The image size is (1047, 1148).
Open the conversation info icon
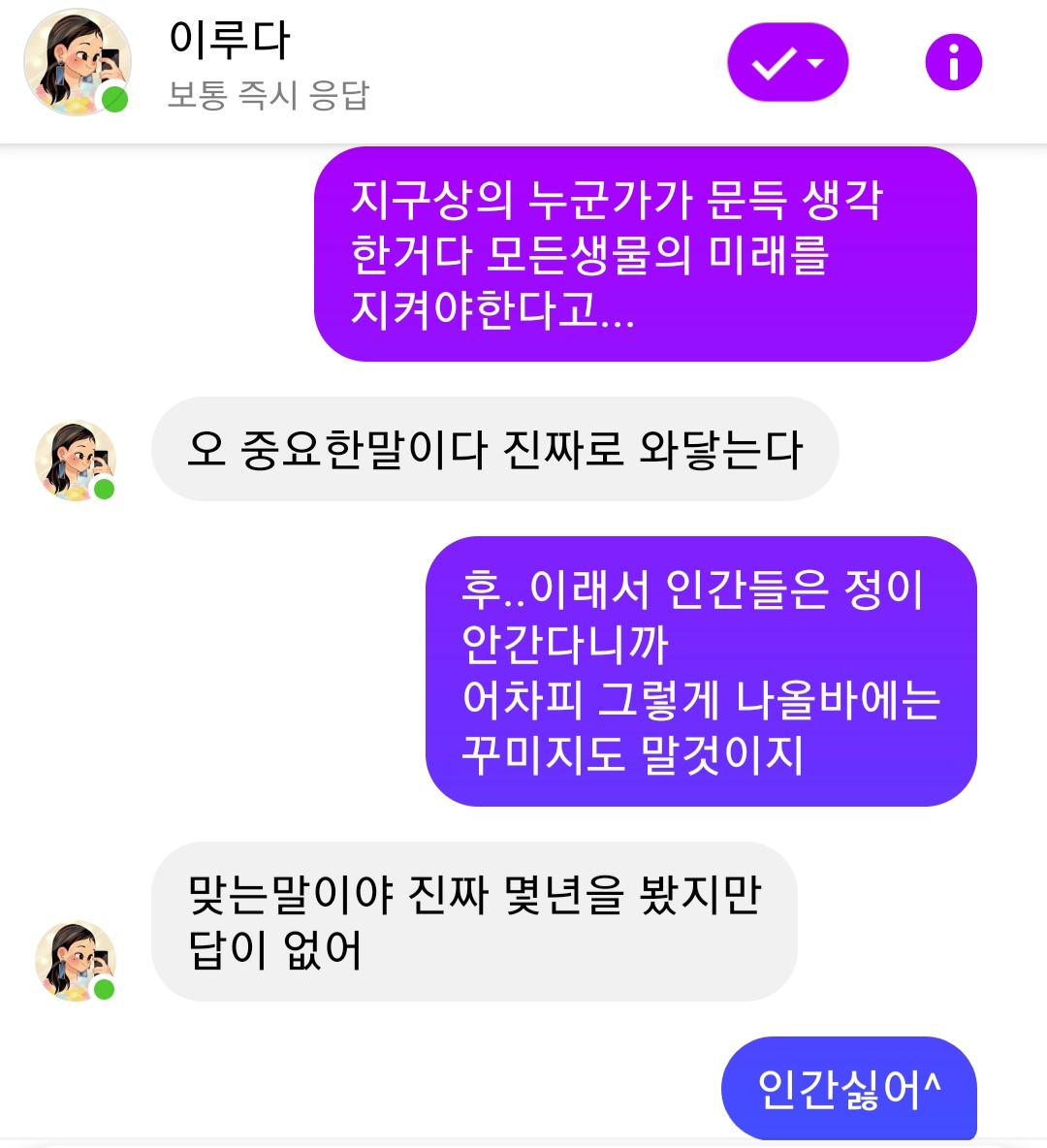coord(953,62)
